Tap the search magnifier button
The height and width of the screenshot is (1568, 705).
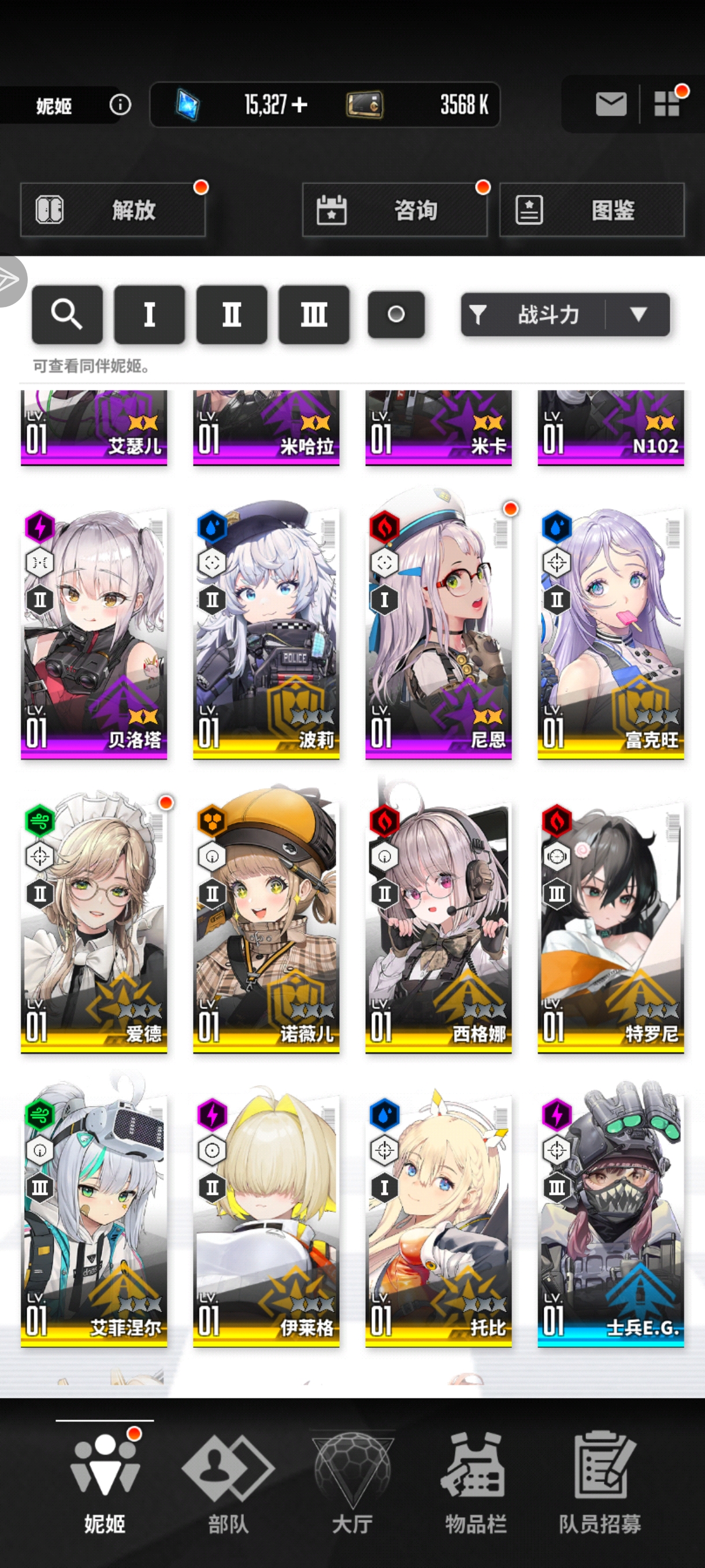click(x=67, y=315)
